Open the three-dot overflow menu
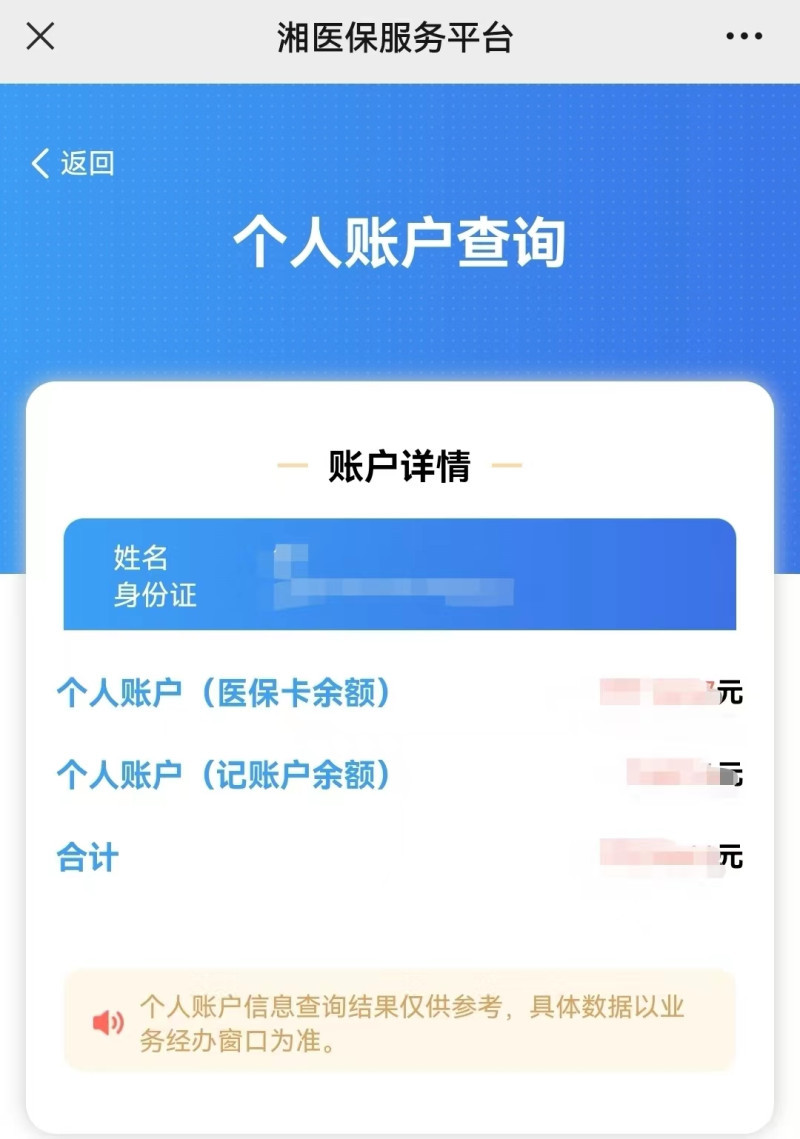800x1139 pixels. coord(743,37)
